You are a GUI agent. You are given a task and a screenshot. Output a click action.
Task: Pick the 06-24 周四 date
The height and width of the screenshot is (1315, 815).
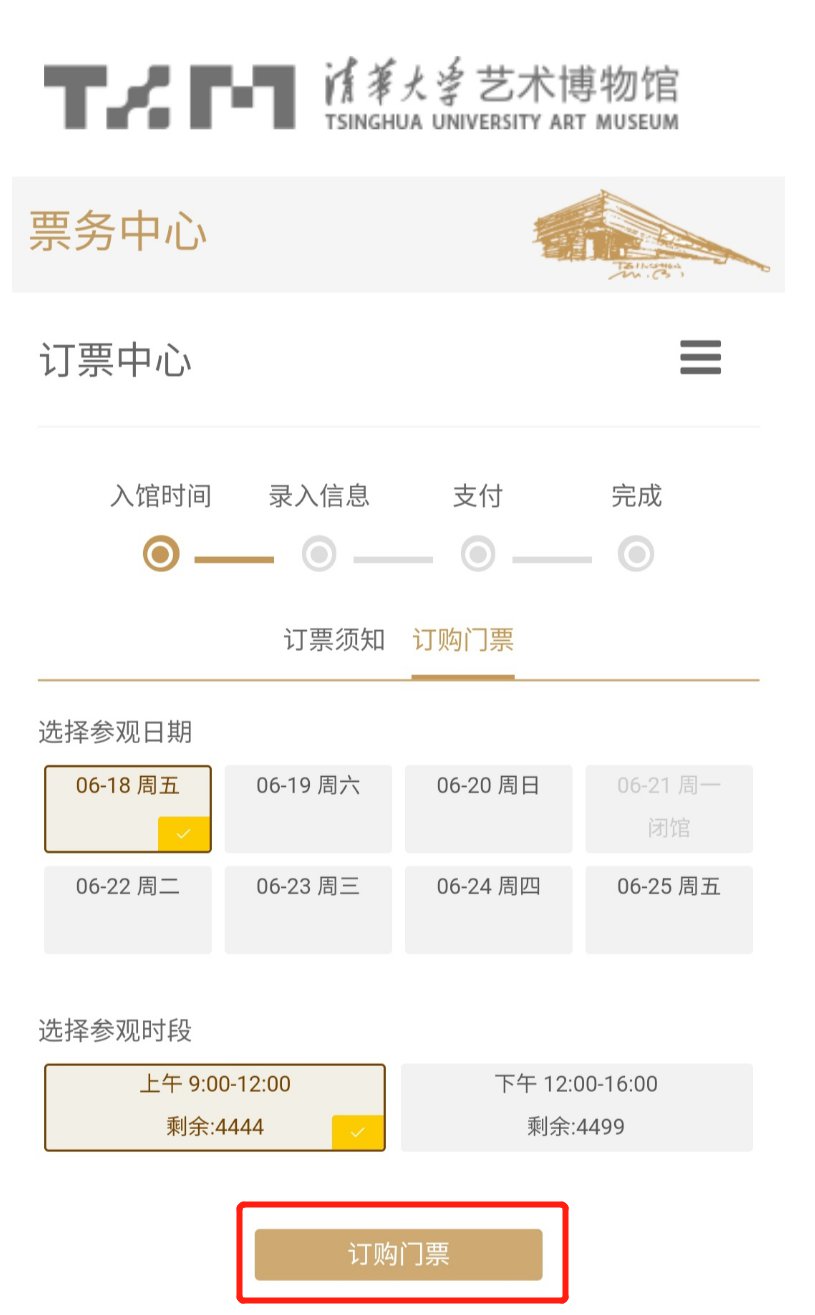coord(488,909)
